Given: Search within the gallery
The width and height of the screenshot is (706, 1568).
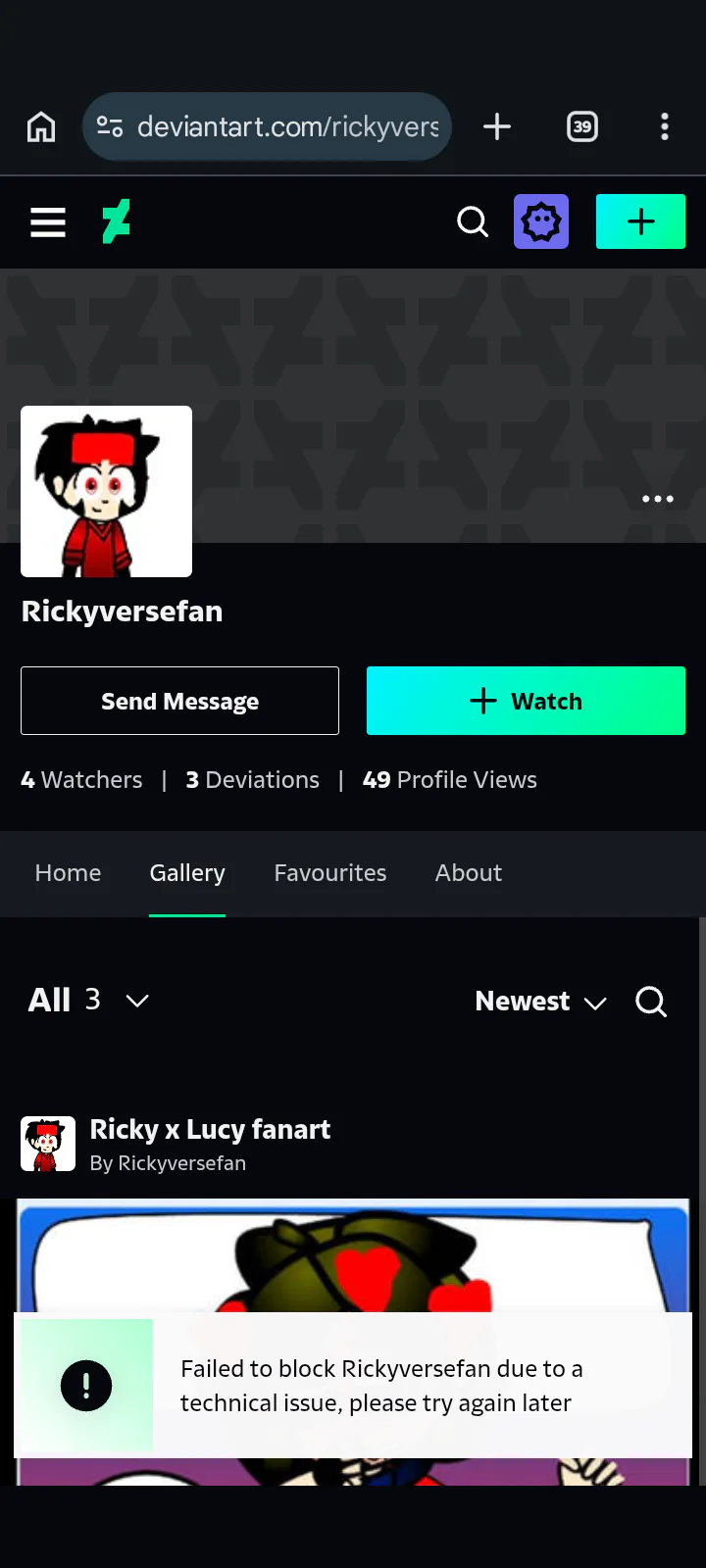Looking at the screenshot, I should (651, 1001).
